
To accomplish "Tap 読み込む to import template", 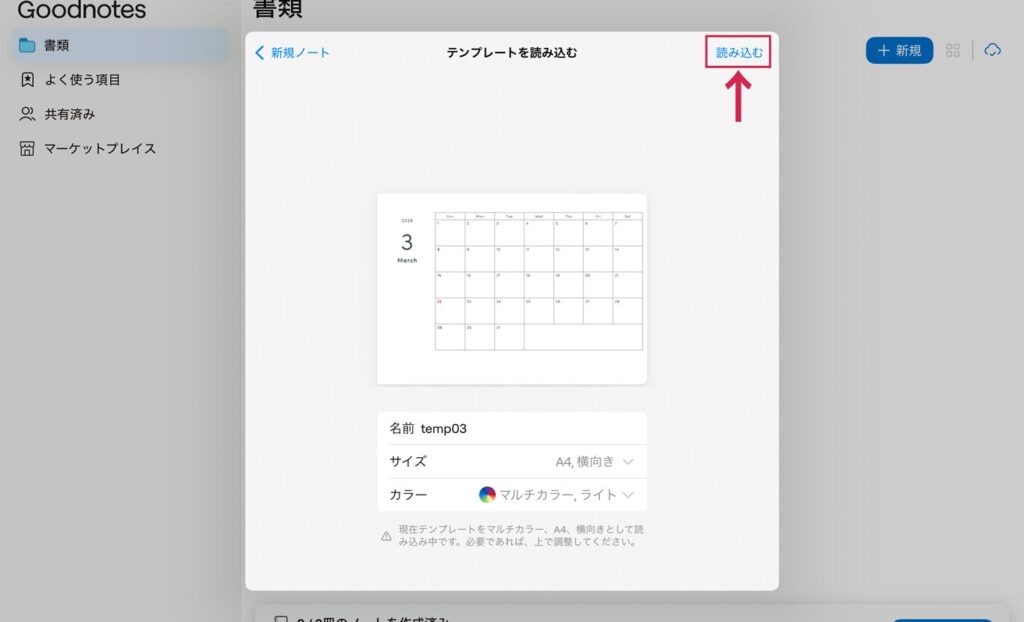I will (738, 52).
